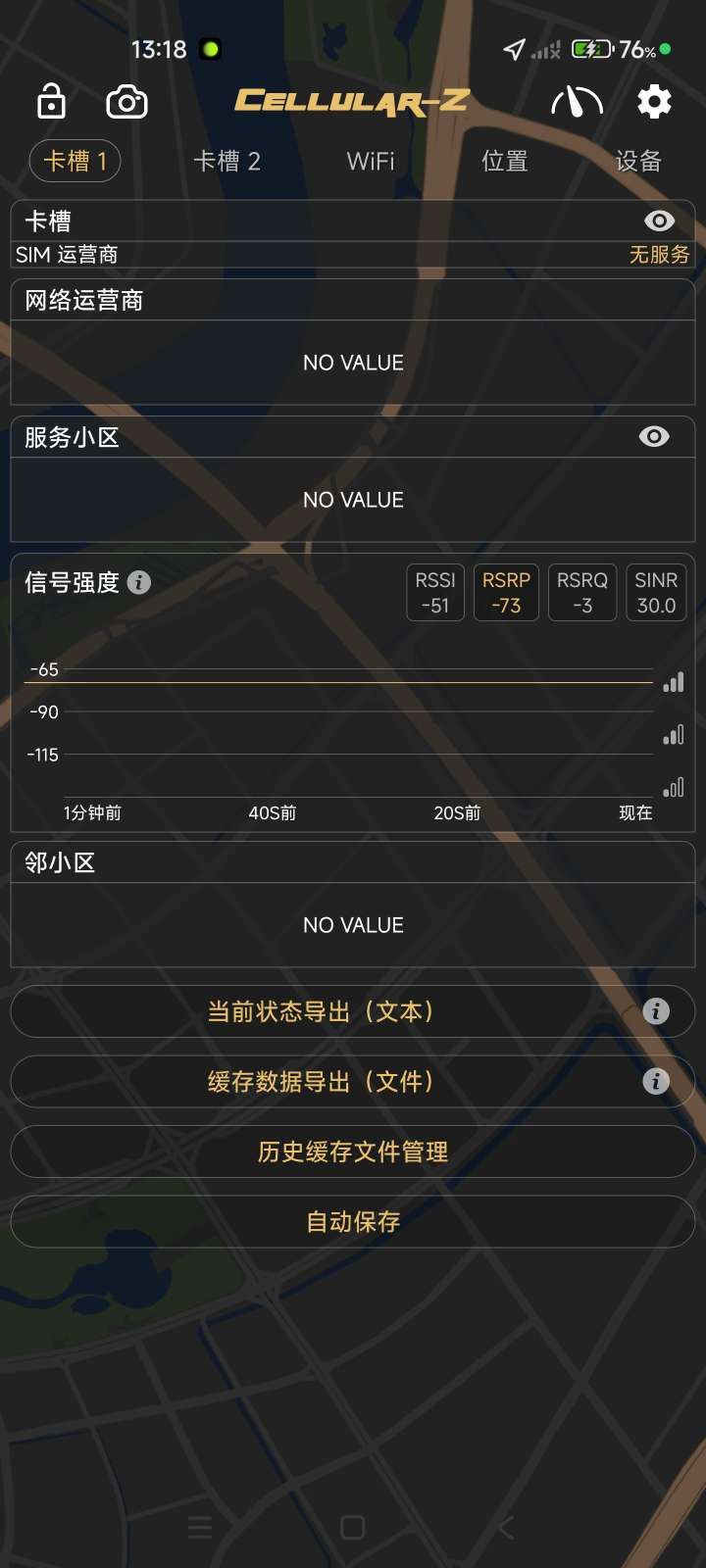Toggle visibility eye in the 服务小区 section
The image size is (706, 1568).
654,436
